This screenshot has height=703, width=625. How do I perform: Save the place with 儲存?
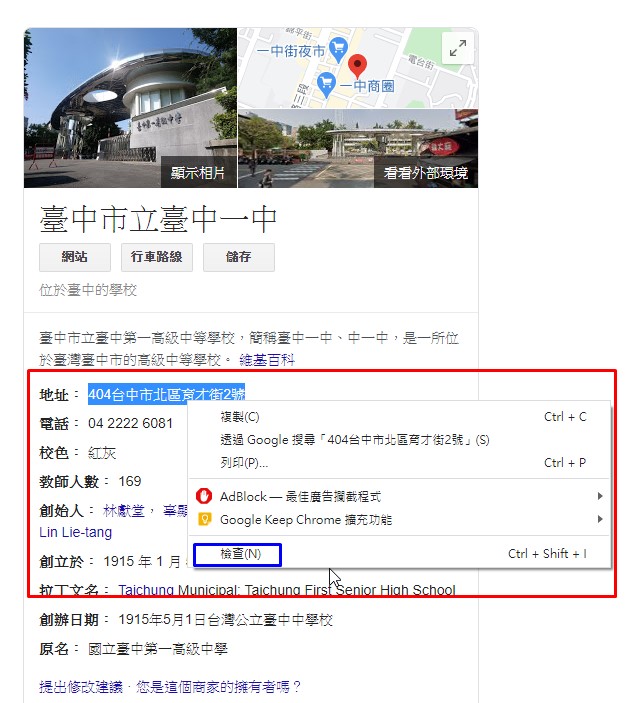click(238, 257)
